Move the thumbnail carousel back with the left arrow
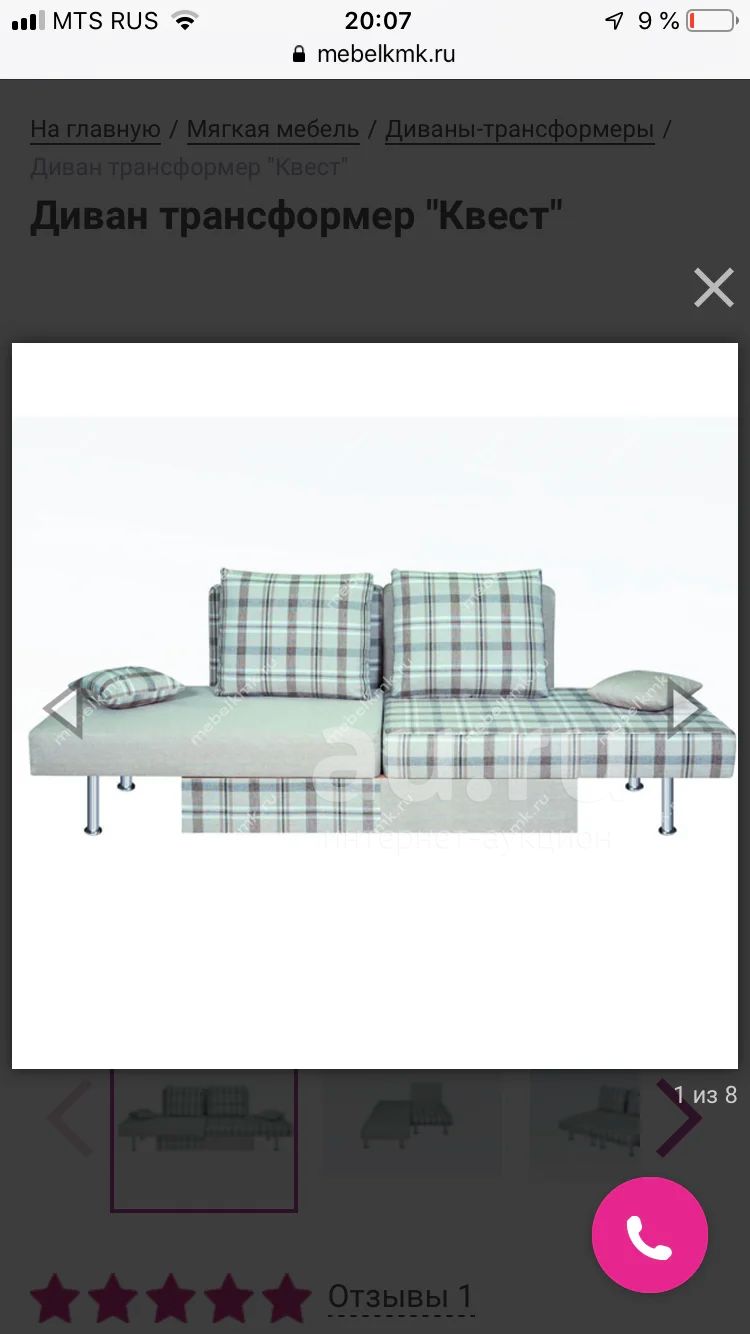The width and height of the screenshot is (750, 1334). [69, 1119]
